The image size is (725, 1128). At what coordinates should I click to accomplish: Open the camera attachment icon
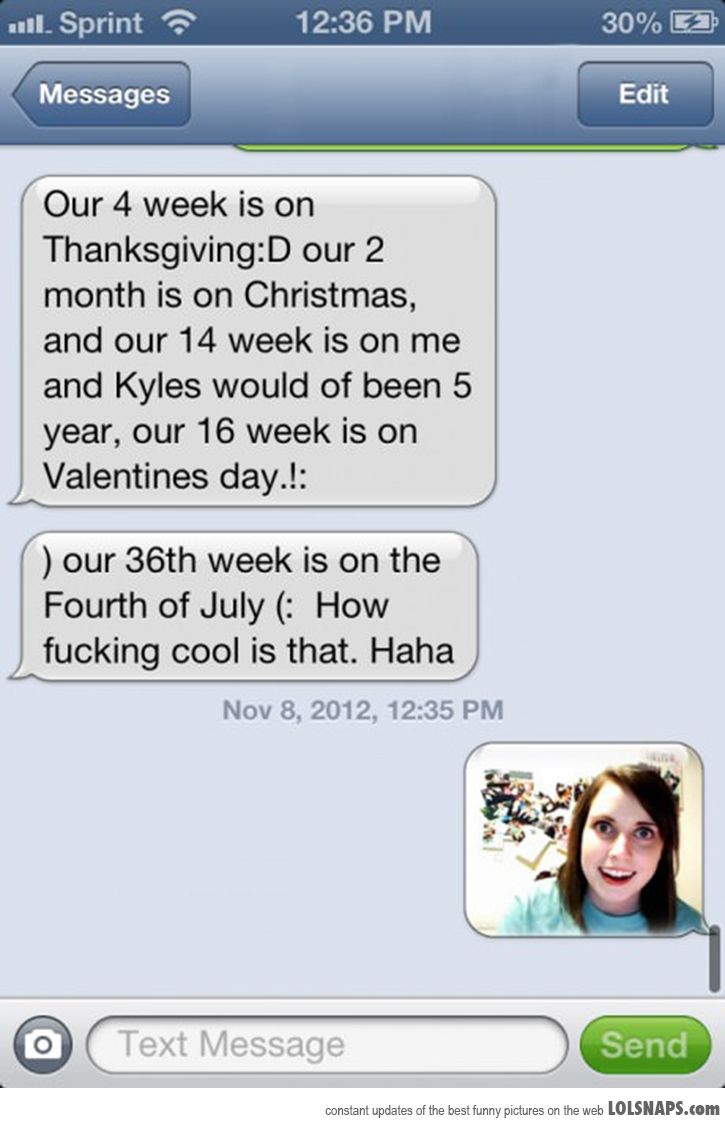[42, 1045]
